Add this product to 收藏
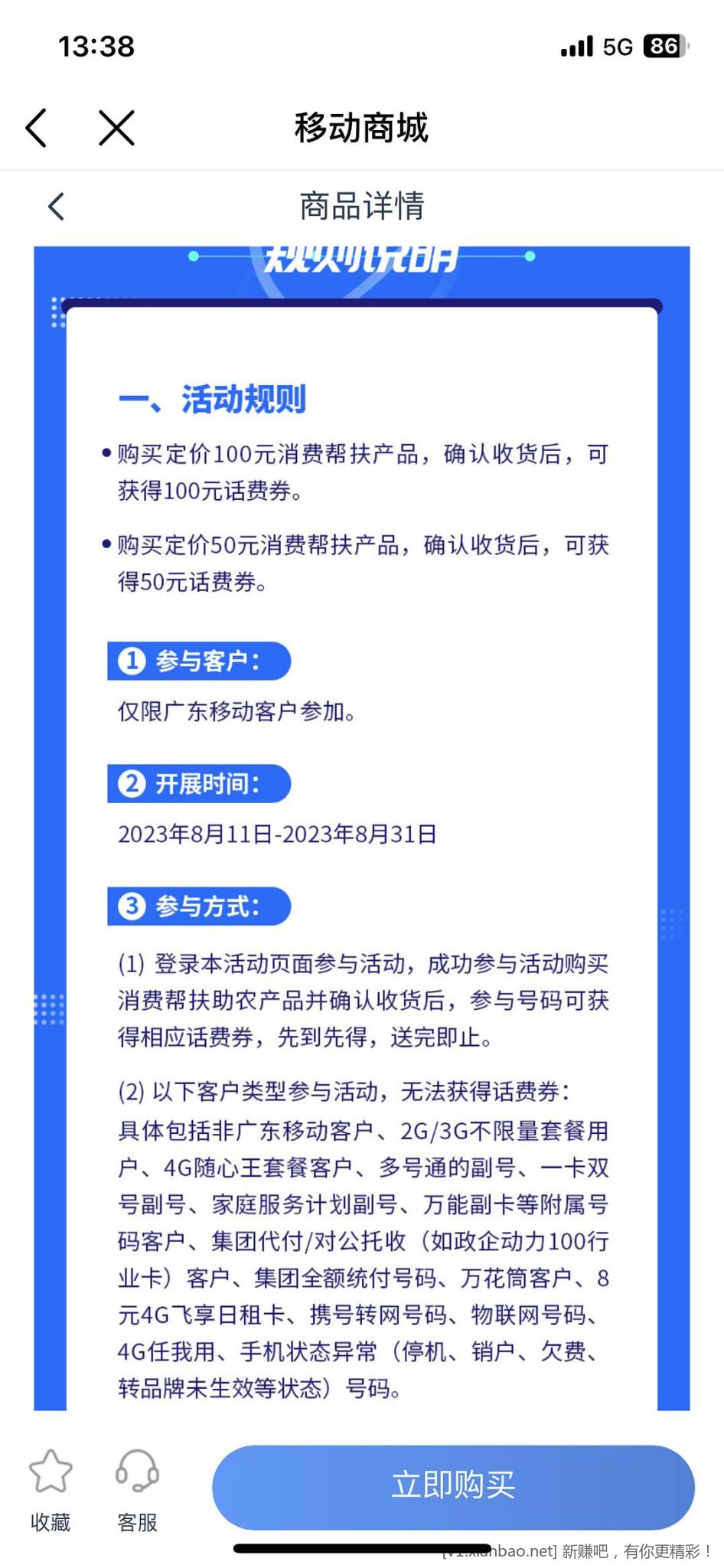Viewport: 724px width, 1568px height. point(51,1490)
